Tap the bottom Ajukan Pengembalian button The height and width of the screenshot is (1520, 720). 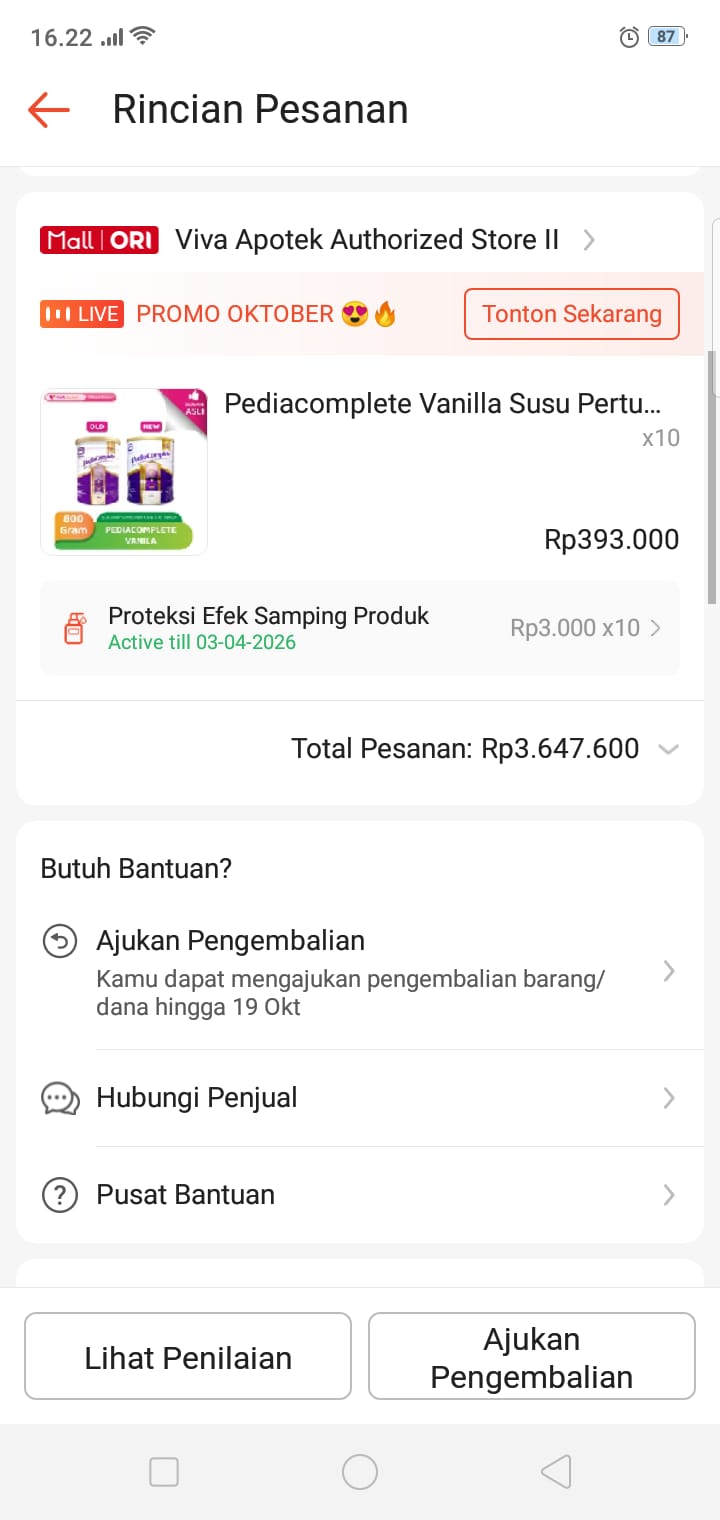[x=531, y=1357]
